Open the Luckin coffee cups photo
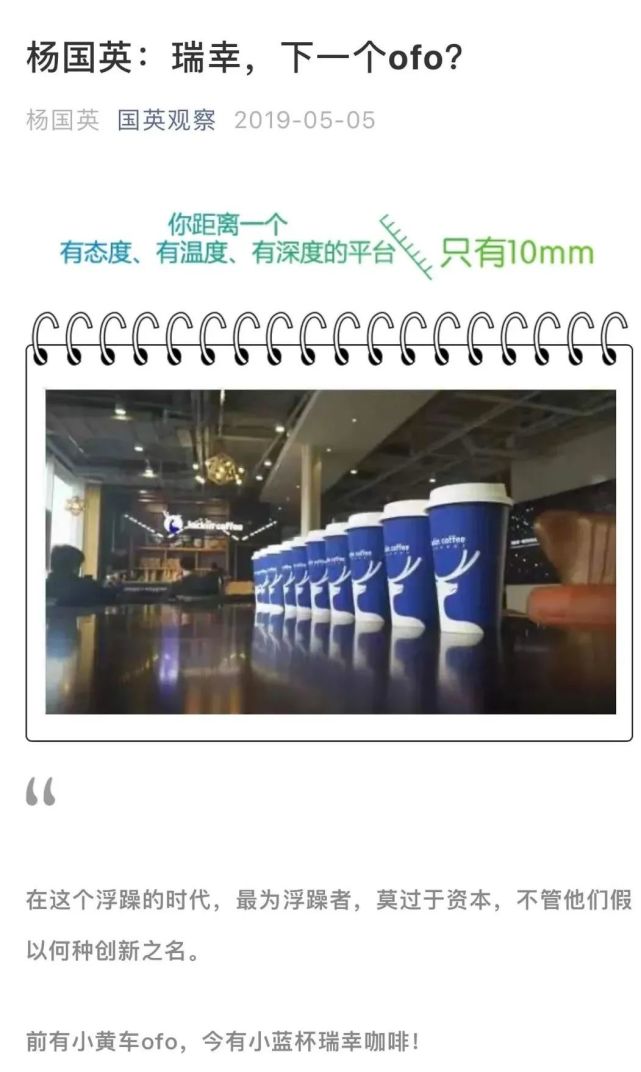The height and width of the screenshot is (1072, 641). pos(331,552)
